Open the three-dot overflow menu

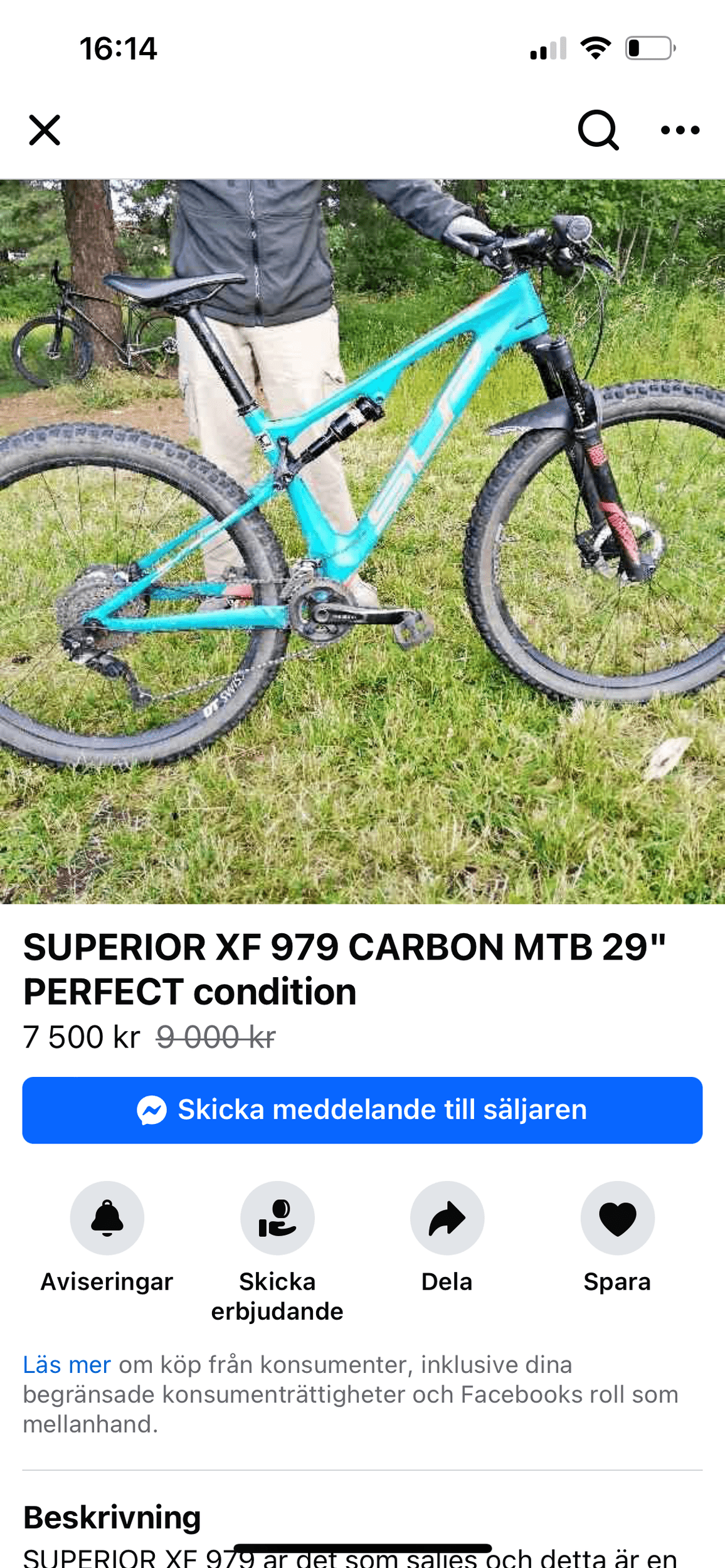click(680, 130)
